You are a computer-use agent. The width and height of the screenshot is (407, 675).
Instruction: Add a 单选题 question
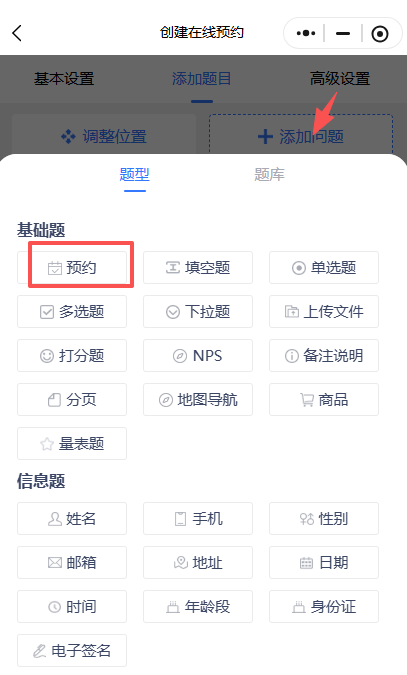[324, 268]
